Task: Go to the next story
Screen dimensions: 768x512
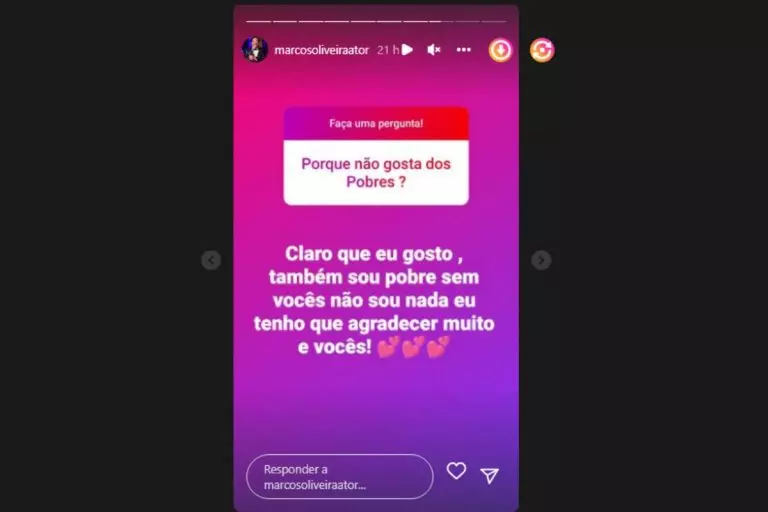Action: pos(541,260)
